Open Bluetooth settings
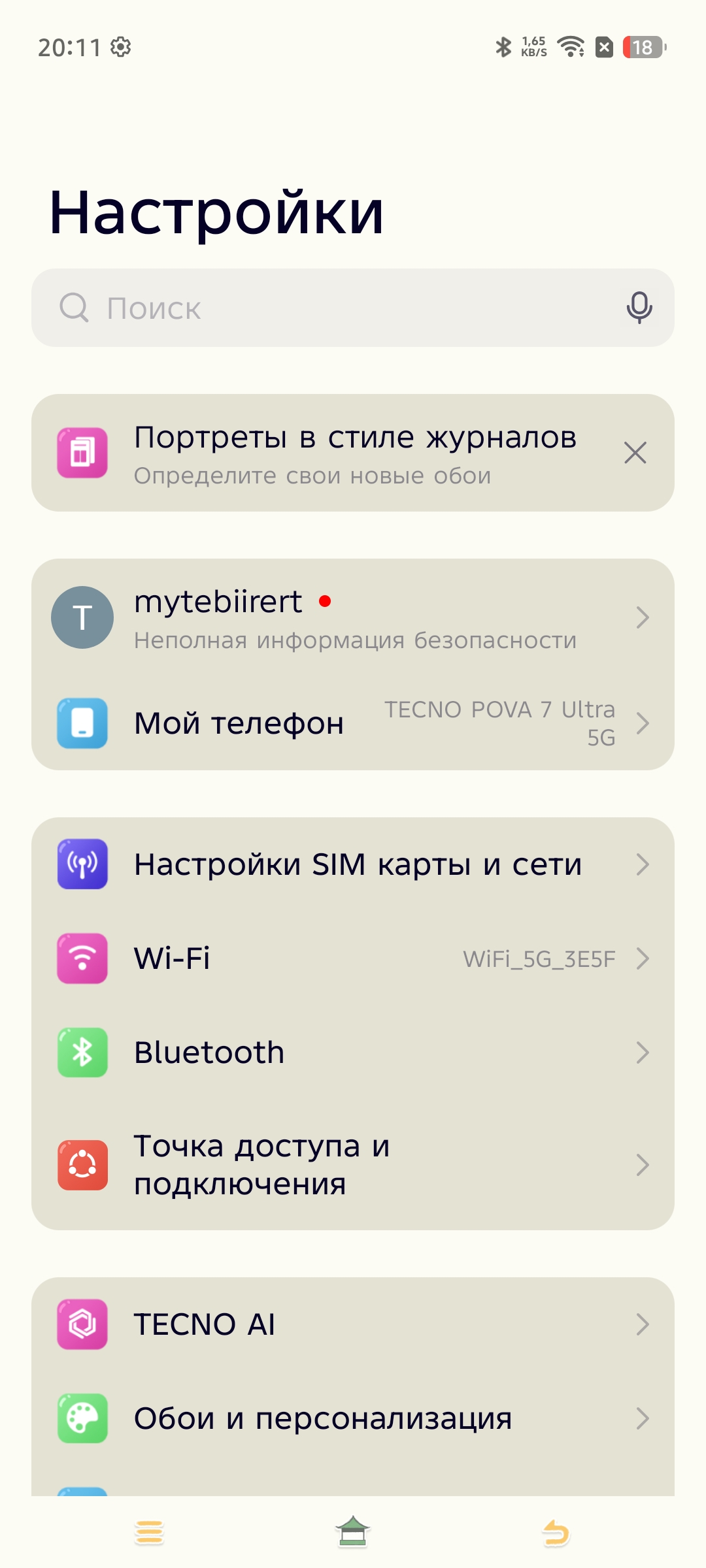This screenshot has width=706, height=1568. point(353,1053)
